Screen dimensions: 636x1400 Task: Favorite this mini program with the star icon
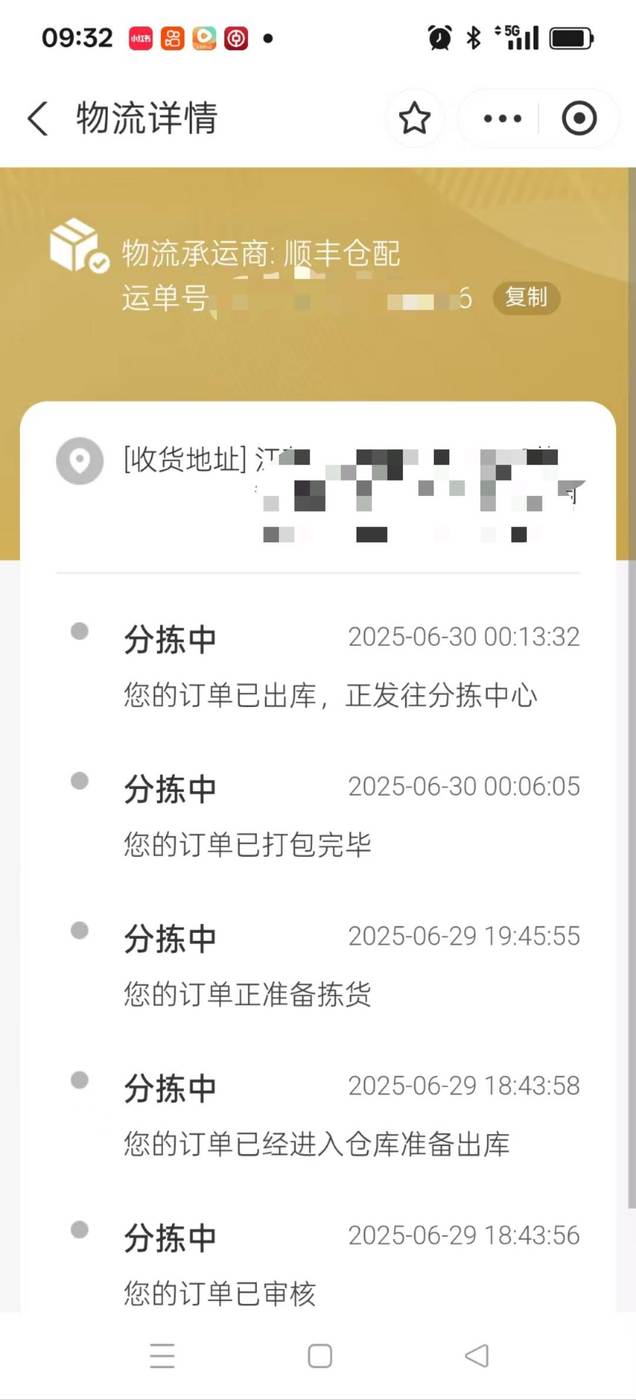(414, 119)
